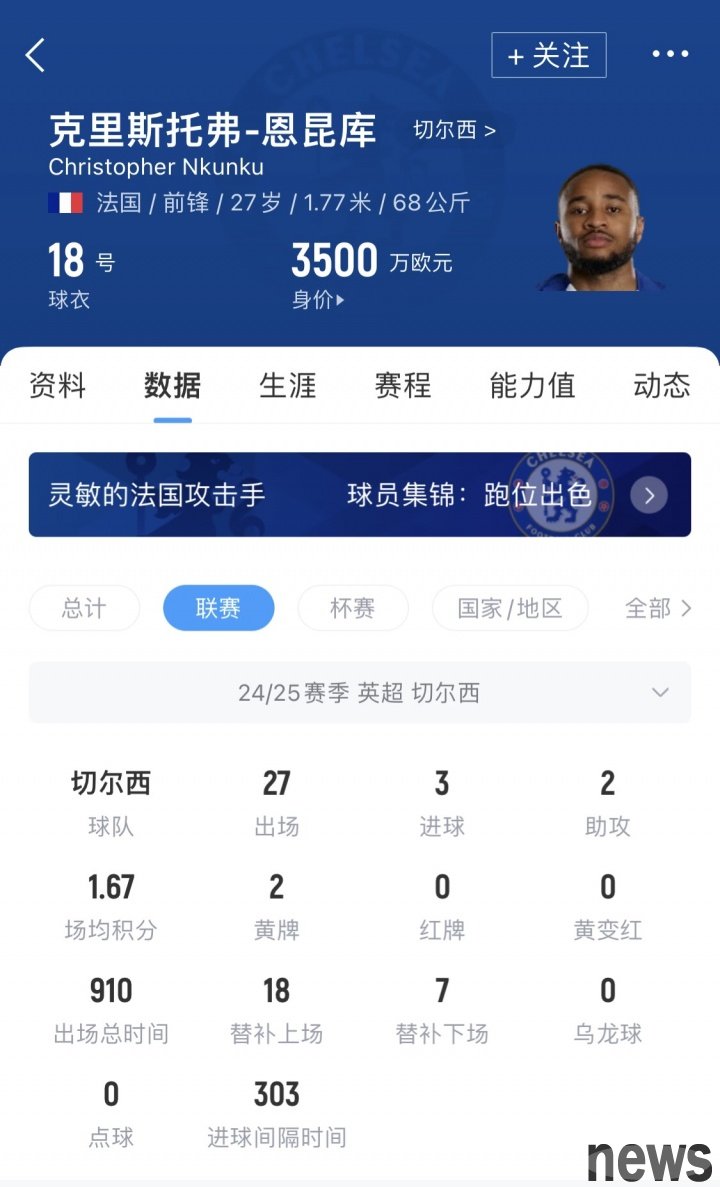
Task: Open the 球员集锦 highlights banner arrow
Action: point(649,495)
